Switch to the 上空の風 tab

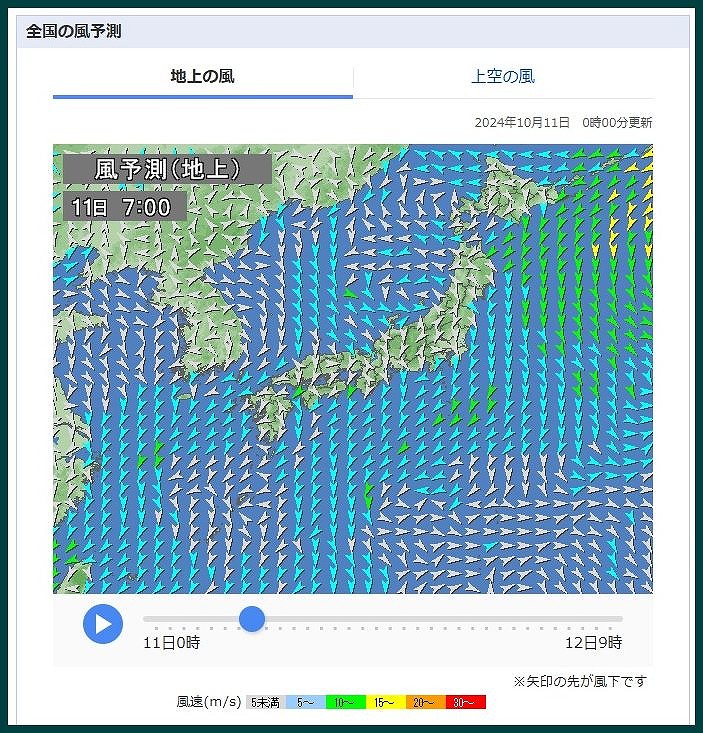click(x=503, y=76)
